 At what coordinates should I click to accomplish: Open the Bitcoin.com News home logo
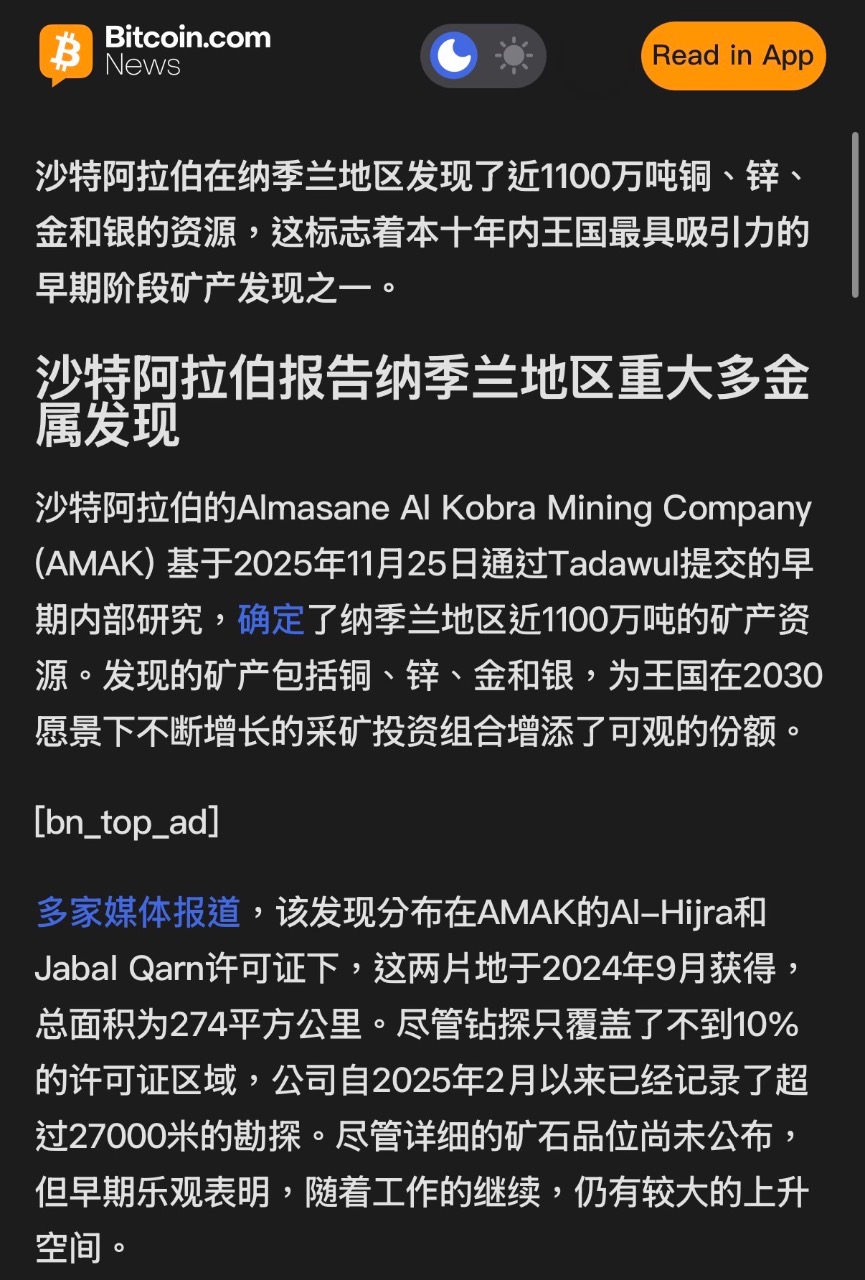(x=155, y=53)
